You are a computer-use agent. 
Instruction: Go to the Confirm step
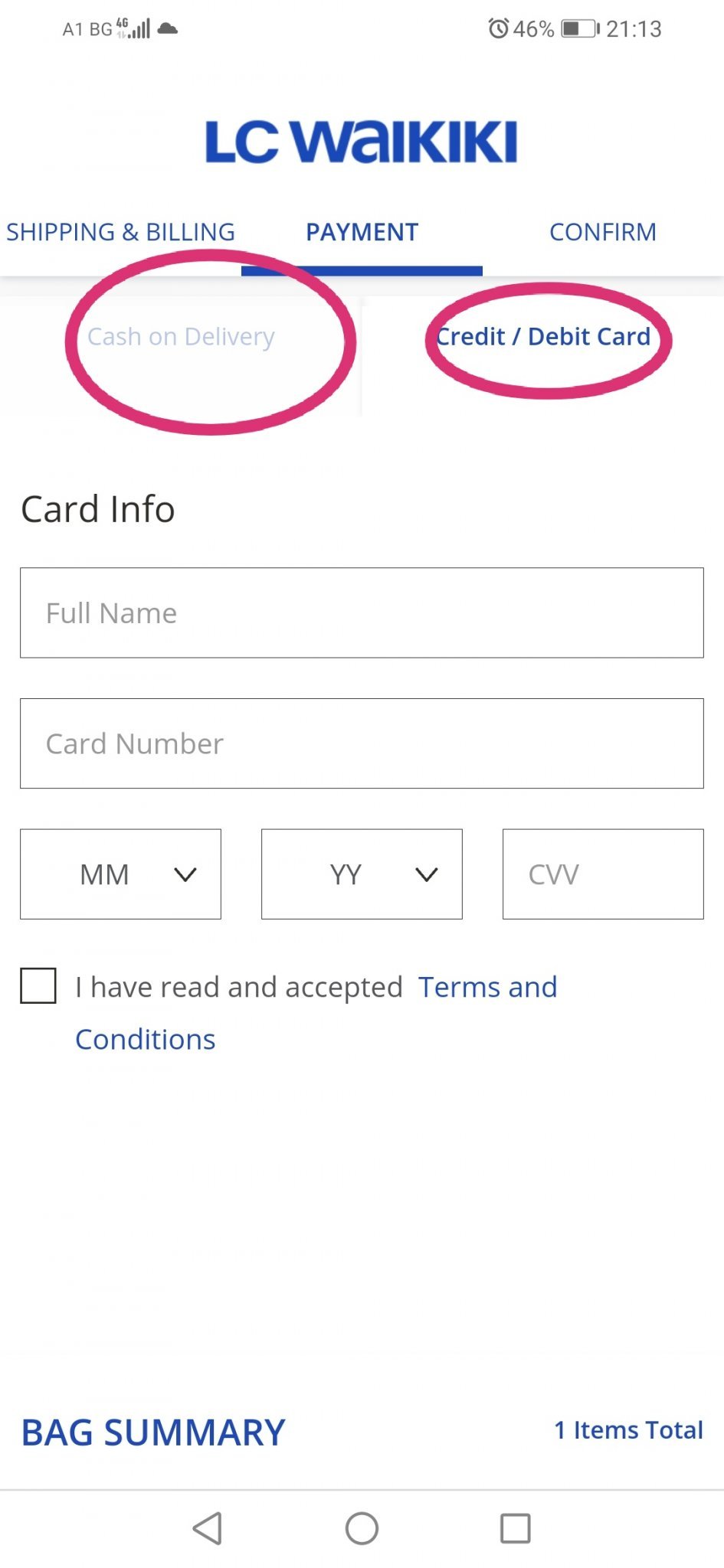(x=603, y=232)
